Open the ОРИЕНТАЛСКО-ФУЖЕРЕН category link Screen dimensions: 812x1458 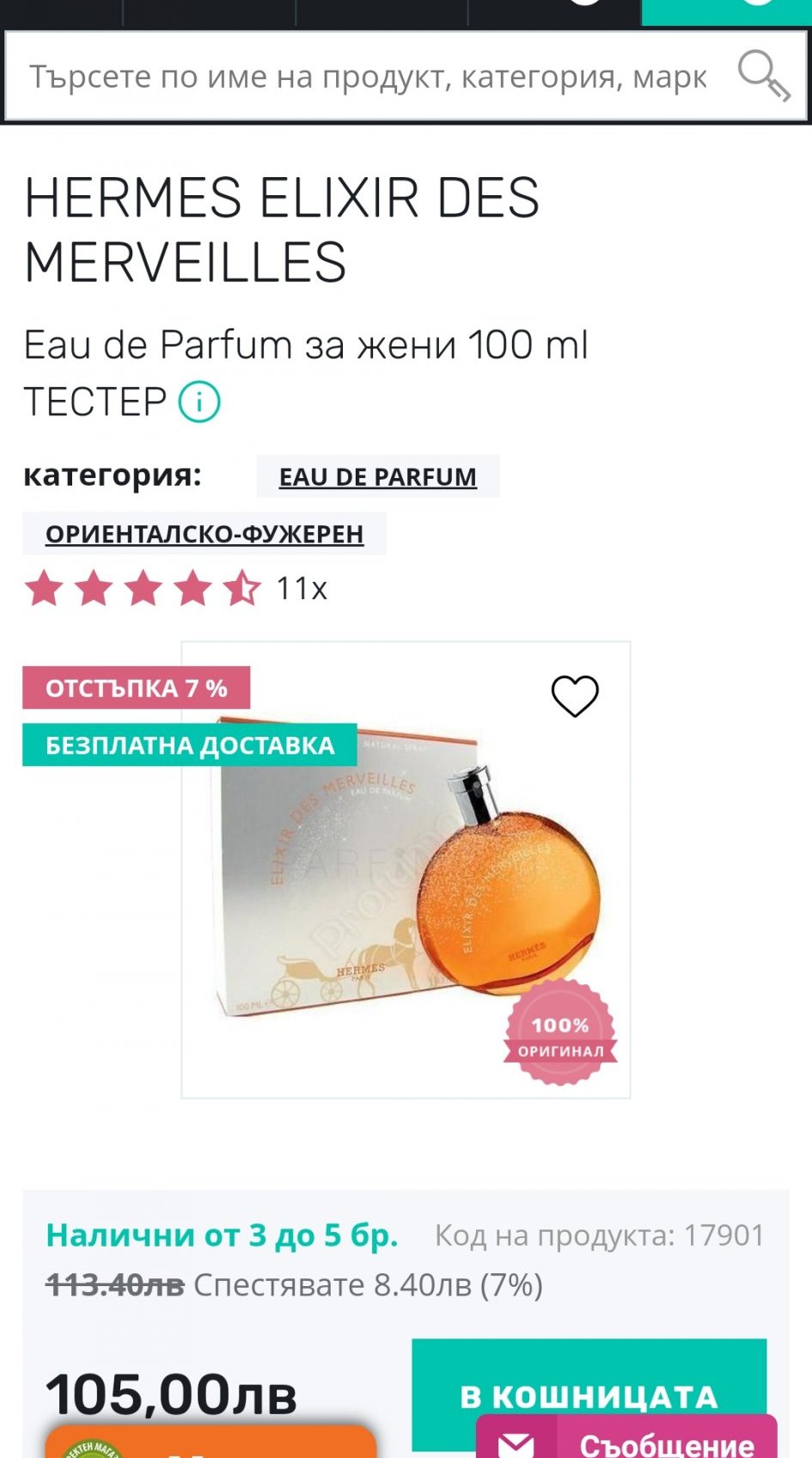[x=205, y=534]
